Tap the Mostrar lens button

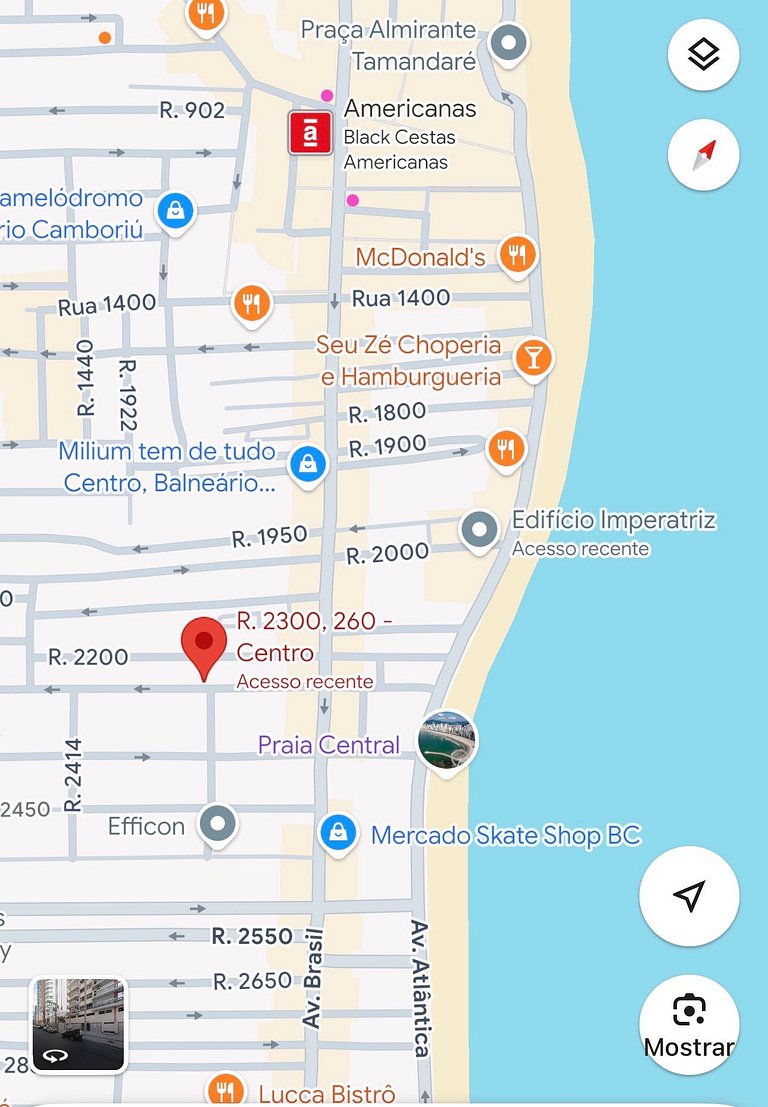689,1023
